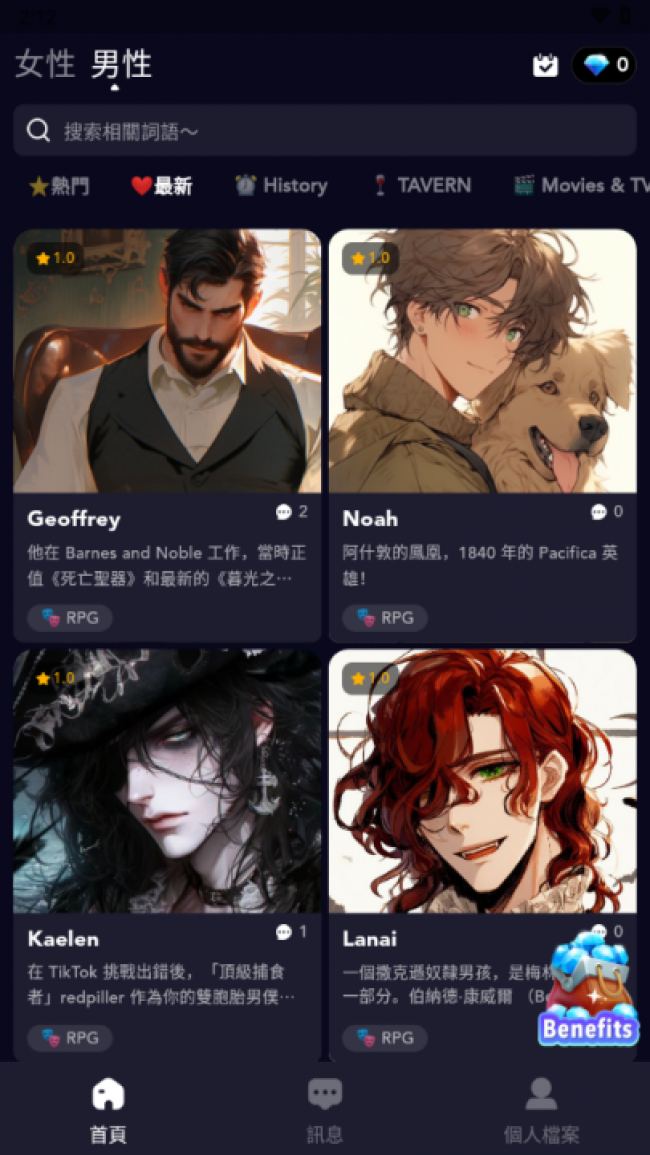The image size is (650, 1155).
Task: Open the daily check-in calendar icon
Action: tap(545, 66)
